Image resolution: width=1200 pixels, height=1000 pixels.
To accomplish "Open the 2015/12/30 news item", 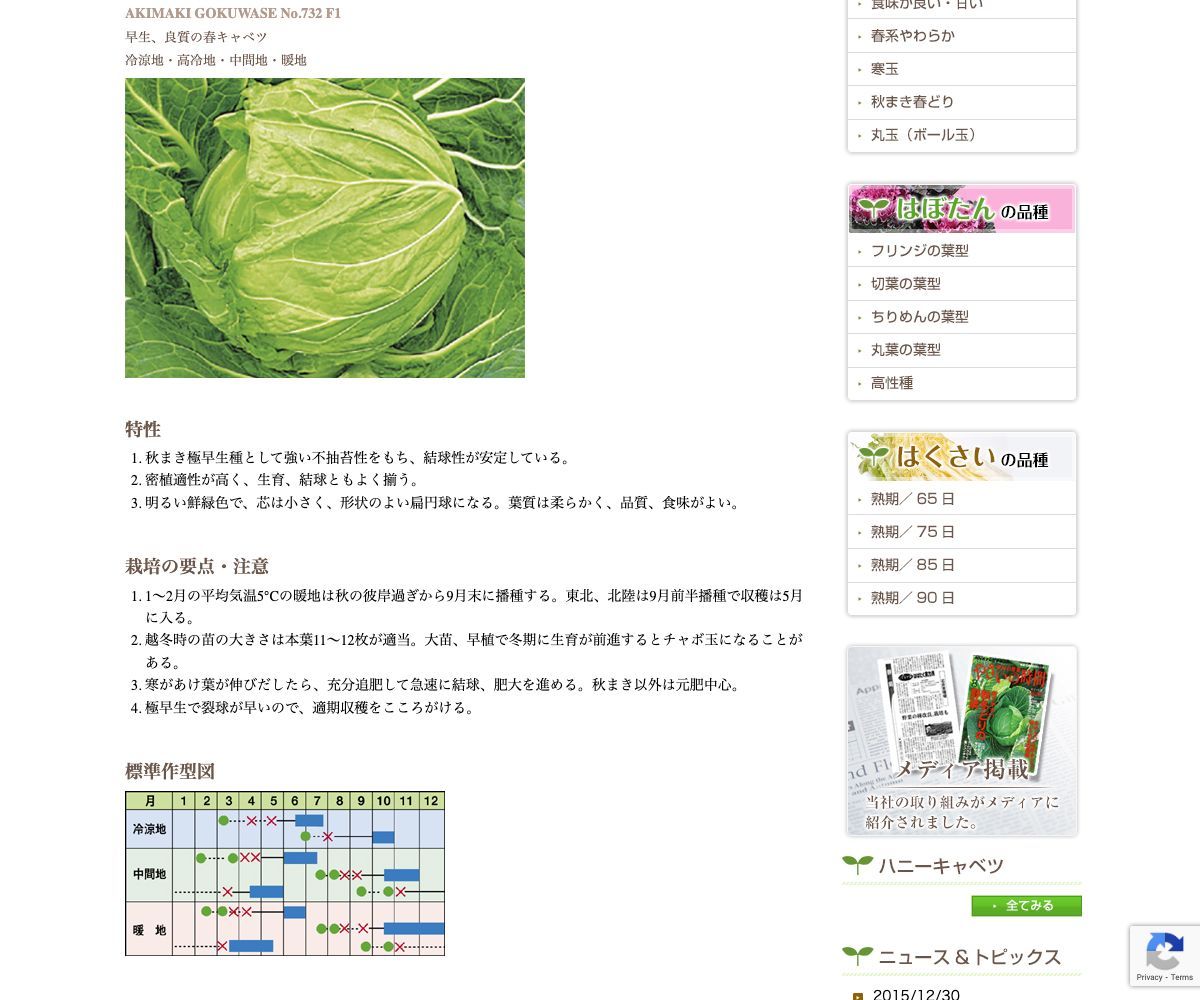I will tap(915, 994).
